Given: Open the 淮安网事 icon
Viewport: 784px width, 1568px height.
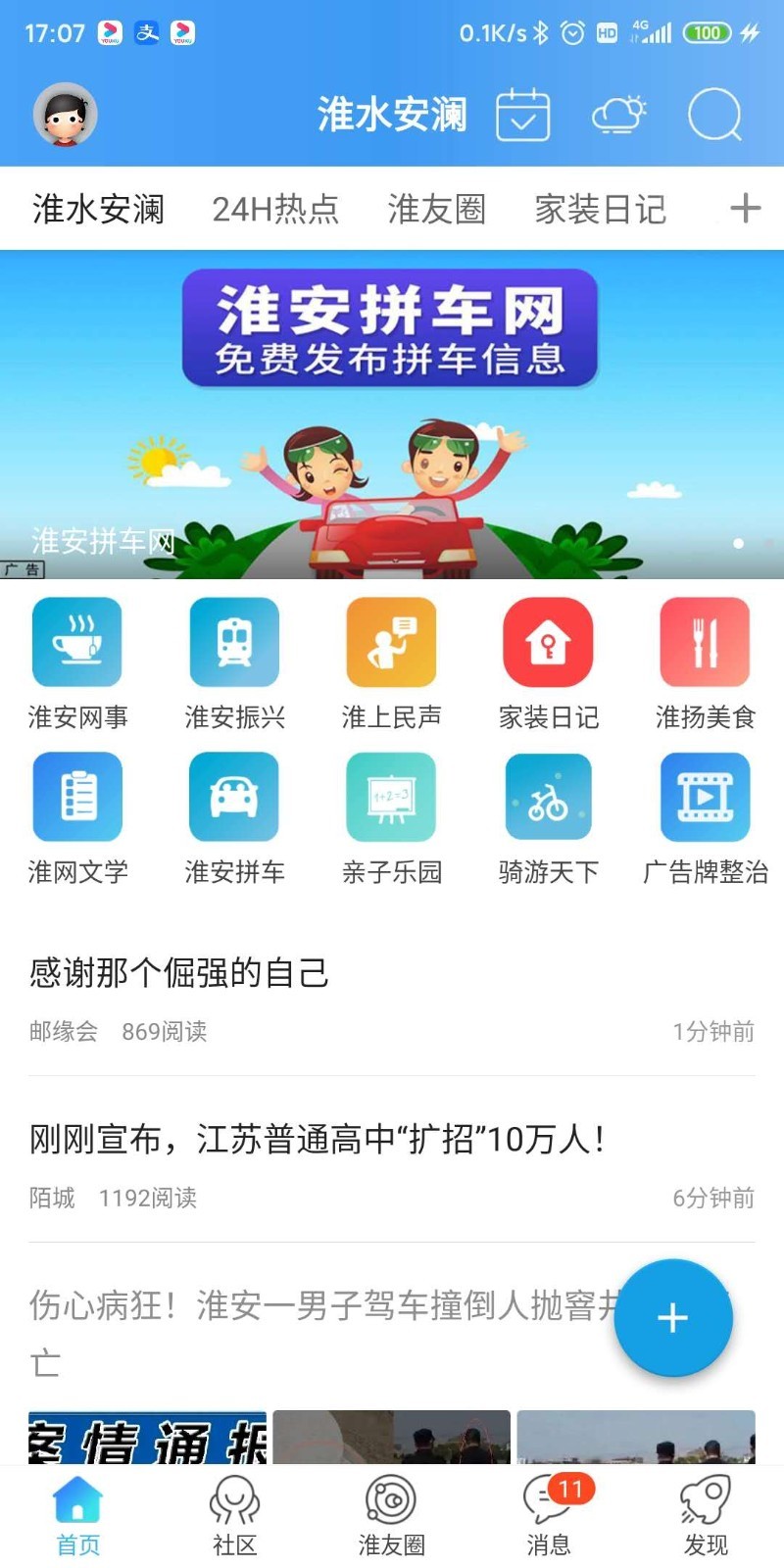Looking at the screenshot, I should pyautogui.click(x=76, y=642).
